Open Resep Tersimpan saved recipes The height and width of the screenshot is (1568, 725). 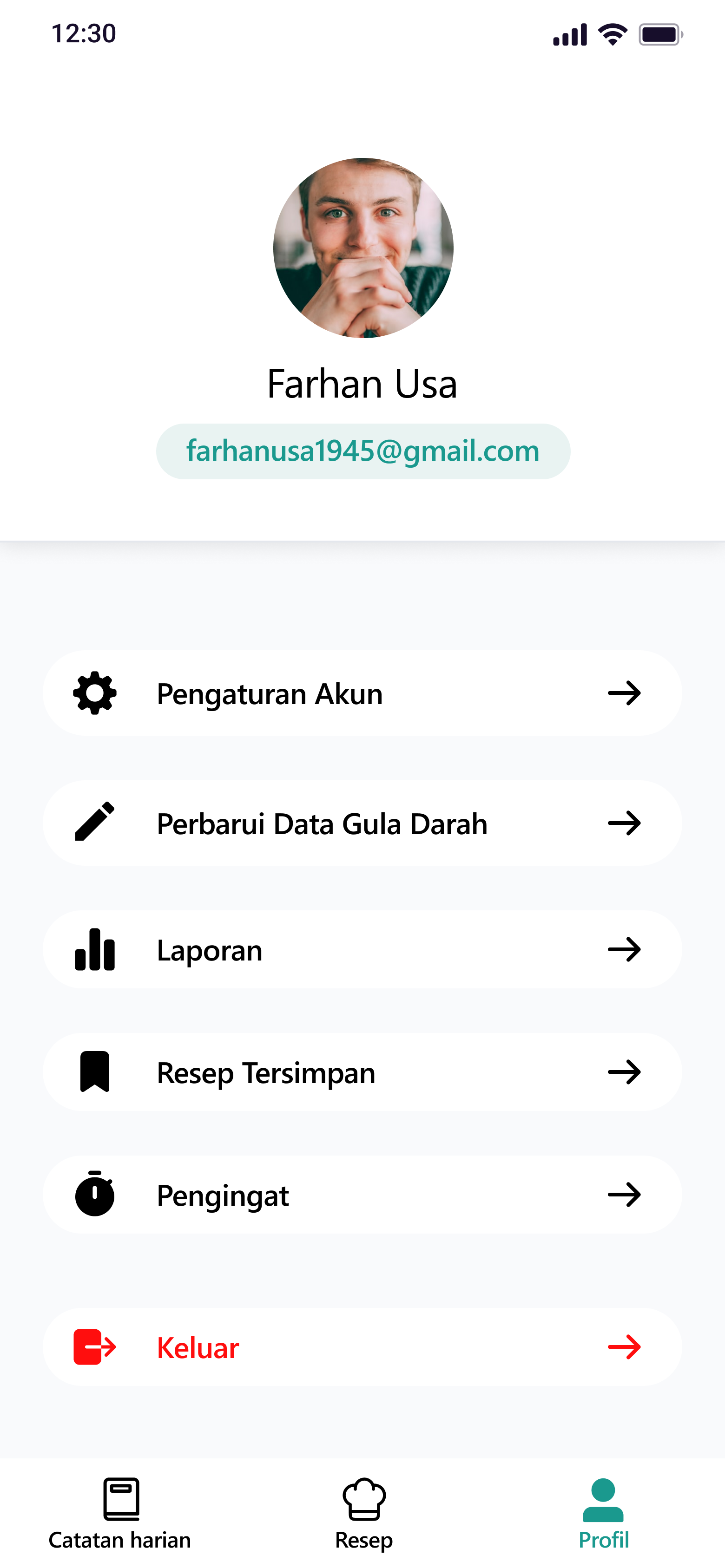click(362, 1072)
